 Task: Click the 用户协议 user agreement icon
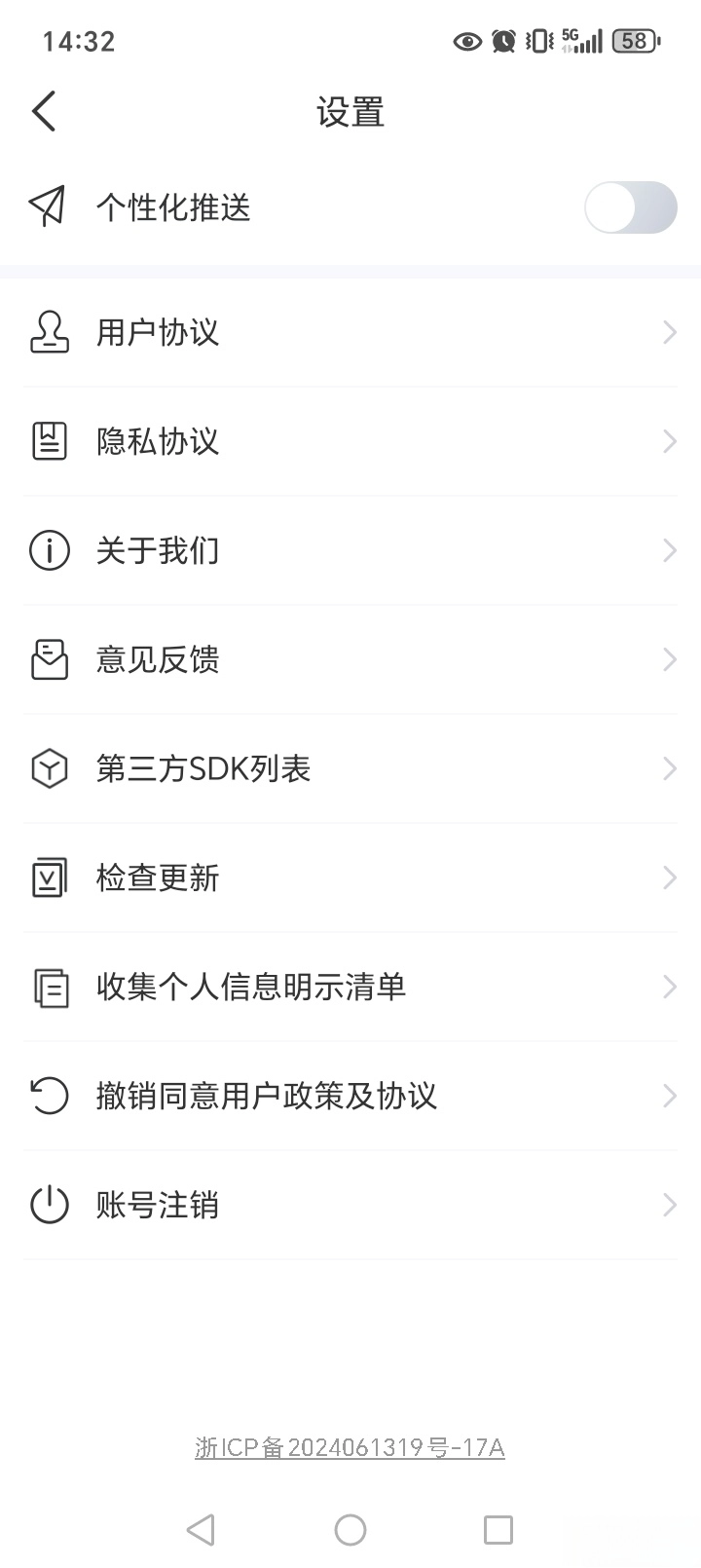[x=49, y=332]
